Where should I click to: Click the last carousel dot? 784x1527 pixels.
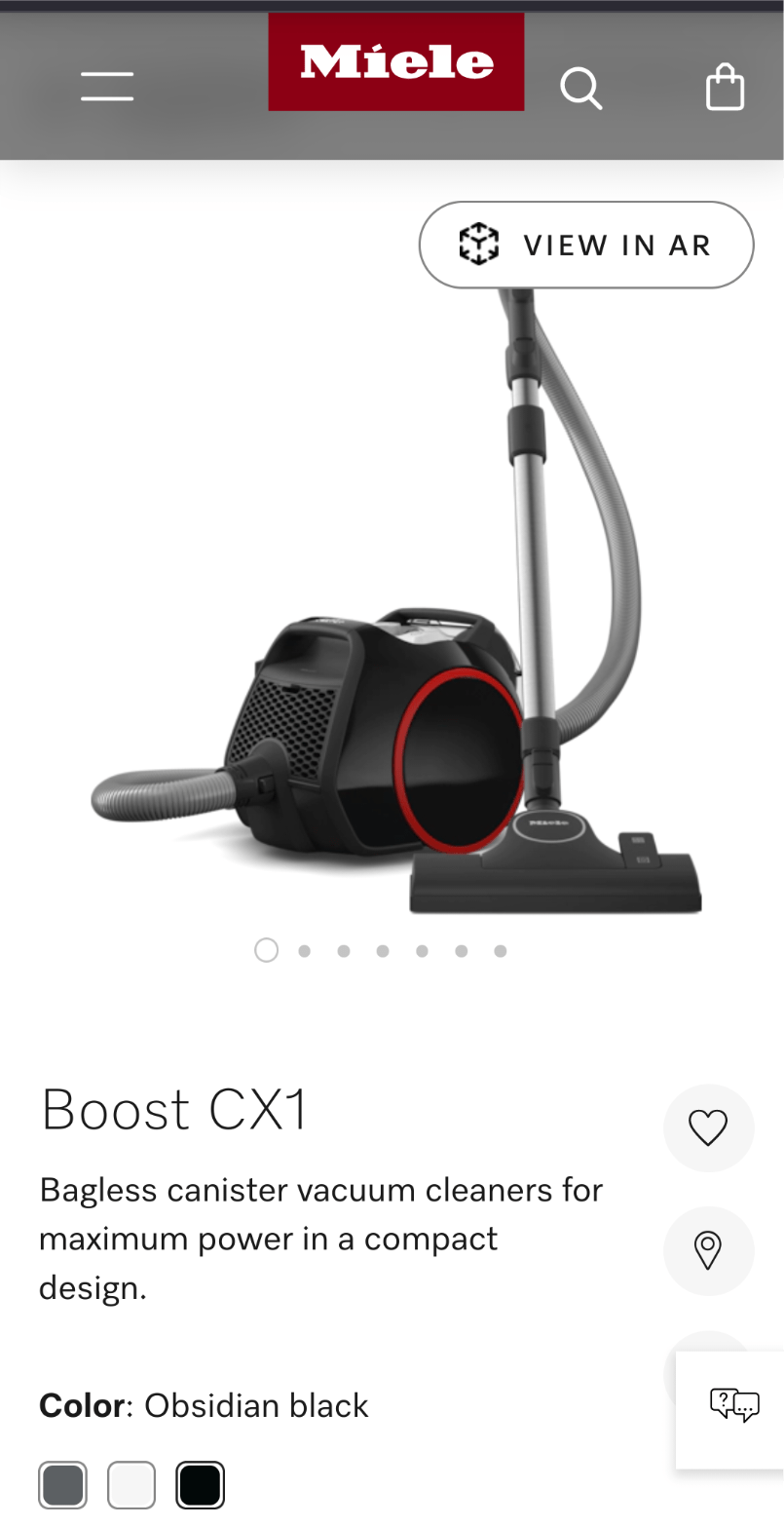[500, 948]
